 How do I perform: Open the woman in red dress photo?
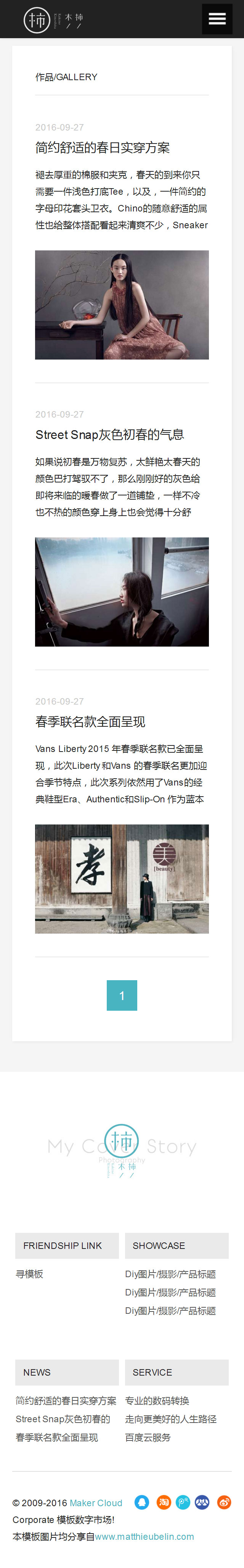coord(122,304)
